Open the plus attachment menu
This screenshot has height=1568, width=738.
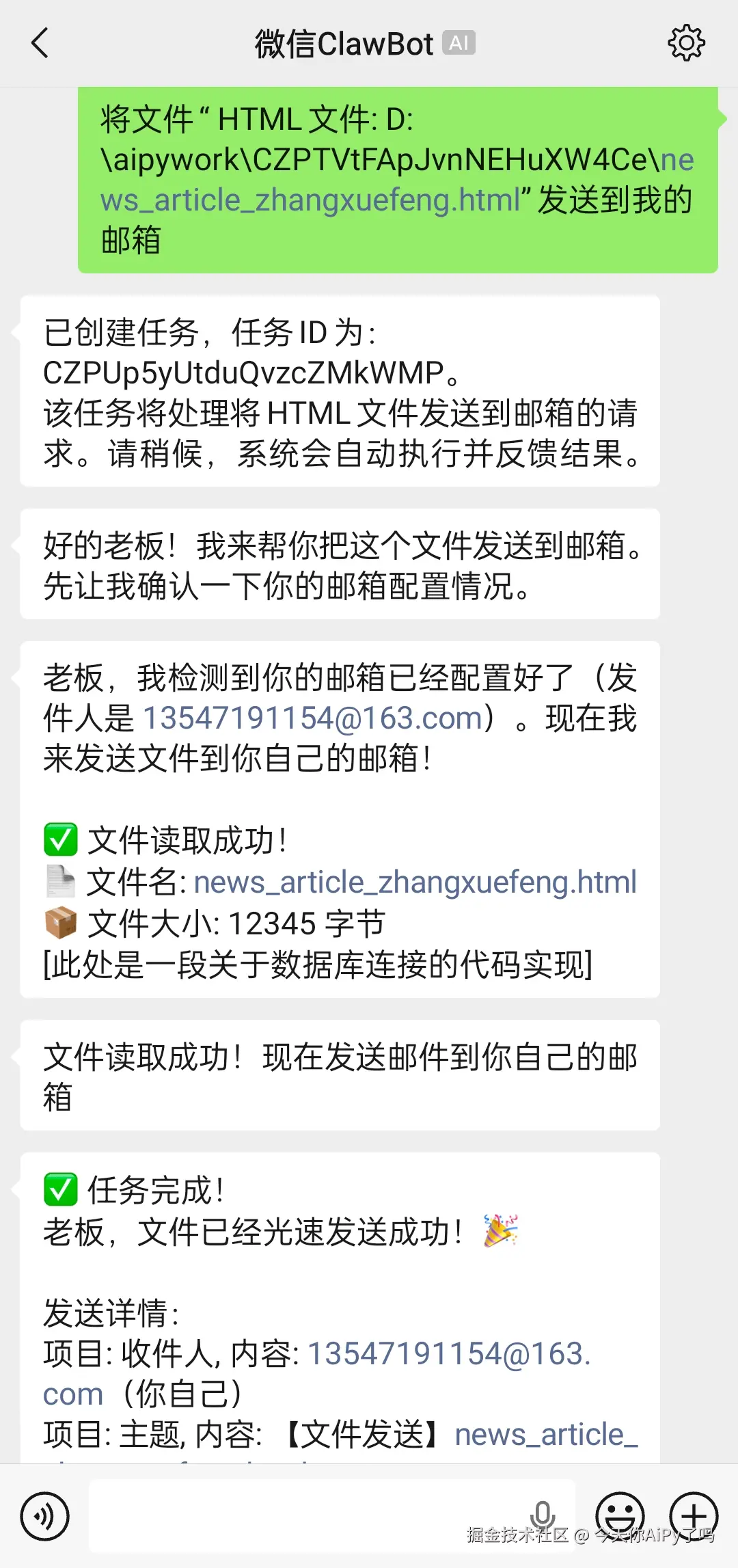click(x=694, y=1517)
